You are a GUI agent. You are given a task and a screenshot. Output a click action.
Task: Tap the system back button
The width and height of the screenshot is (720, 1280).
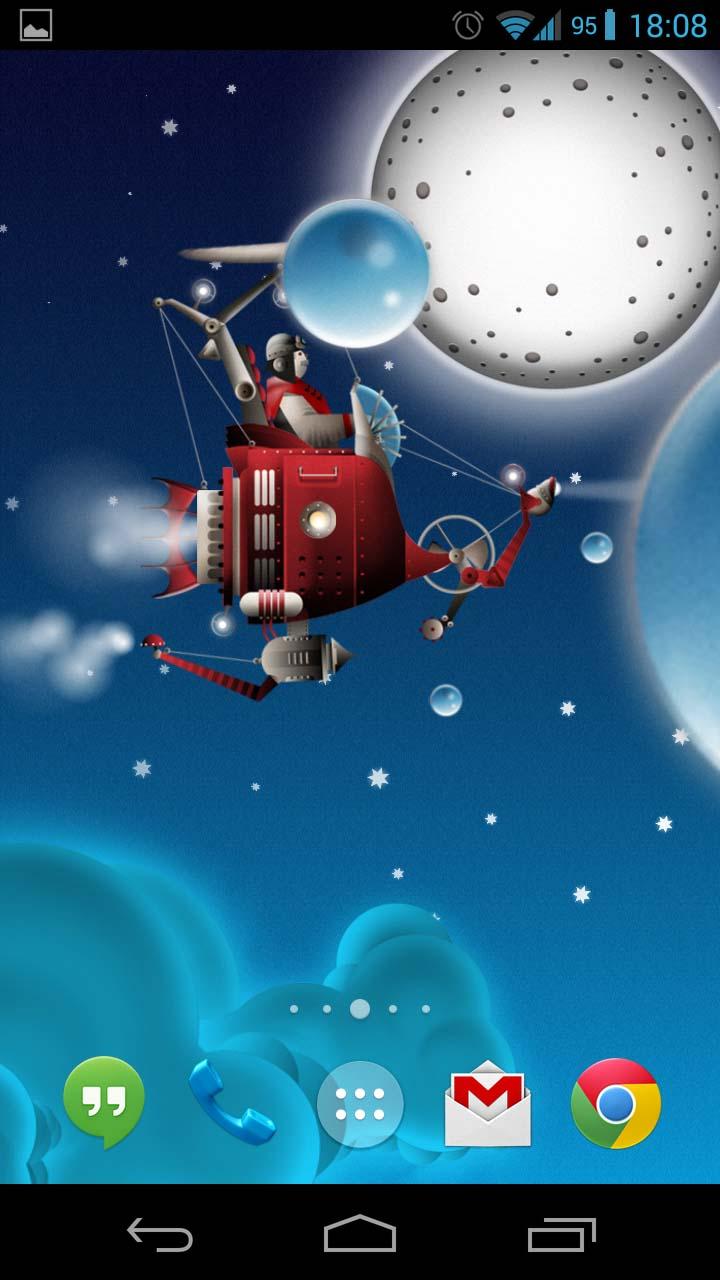pos(160,1235)
